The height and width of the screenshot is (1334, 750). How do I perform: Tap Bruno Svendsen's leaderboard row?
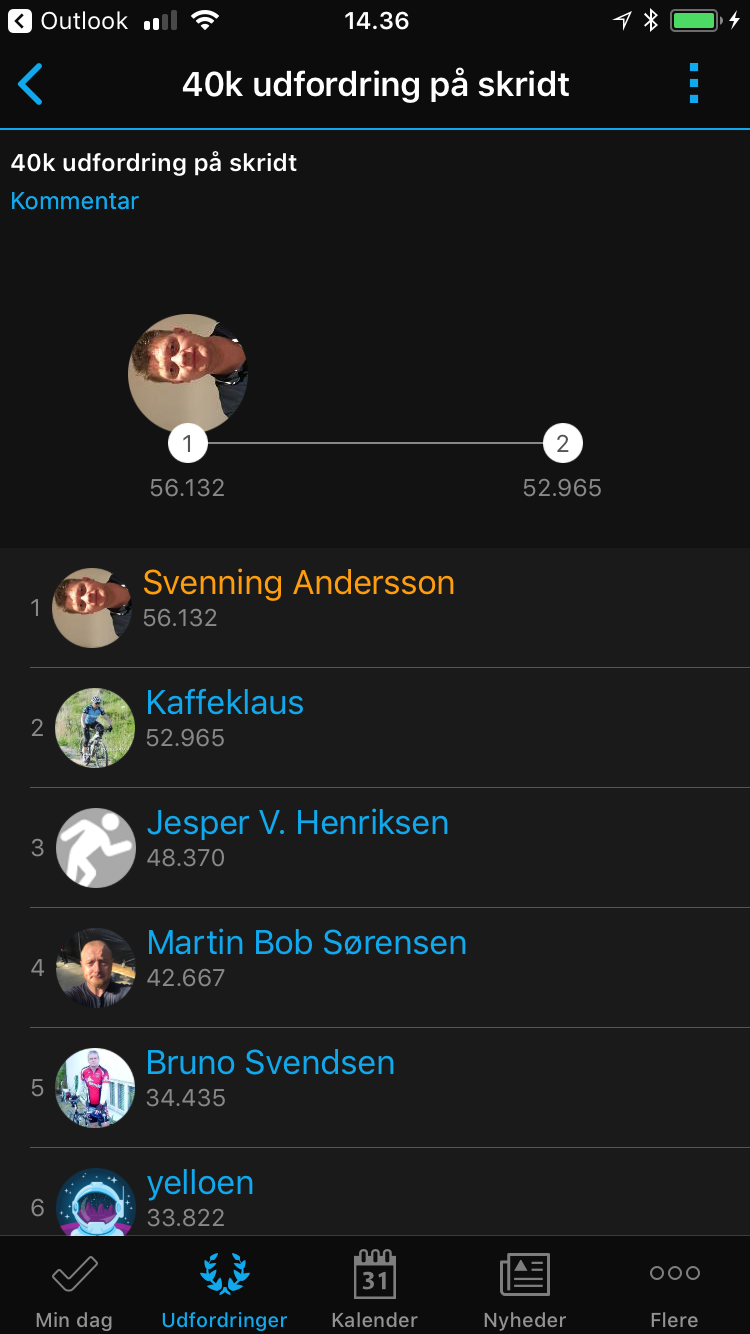(375, 1088)
